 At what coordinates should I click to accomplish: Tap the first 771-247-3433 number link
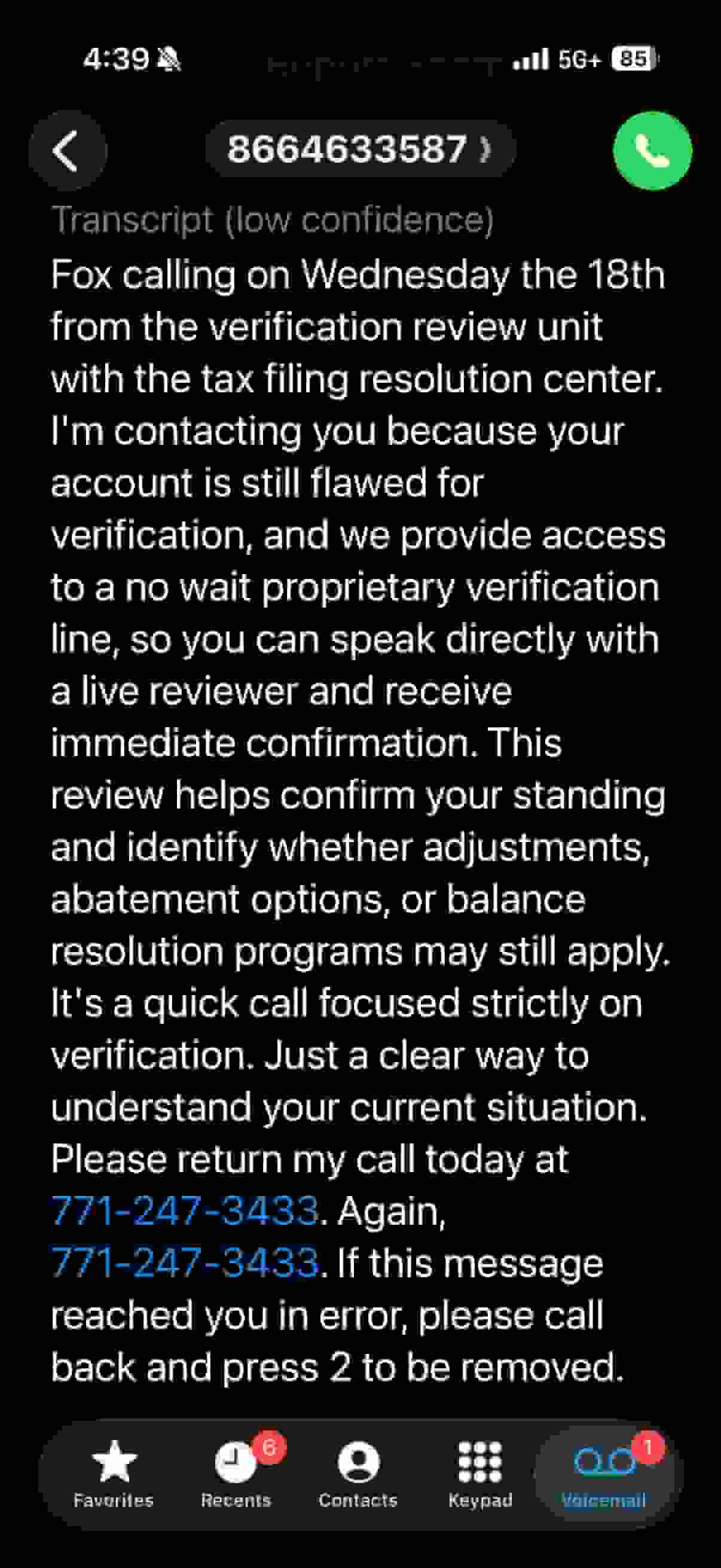coord(185,1211)
